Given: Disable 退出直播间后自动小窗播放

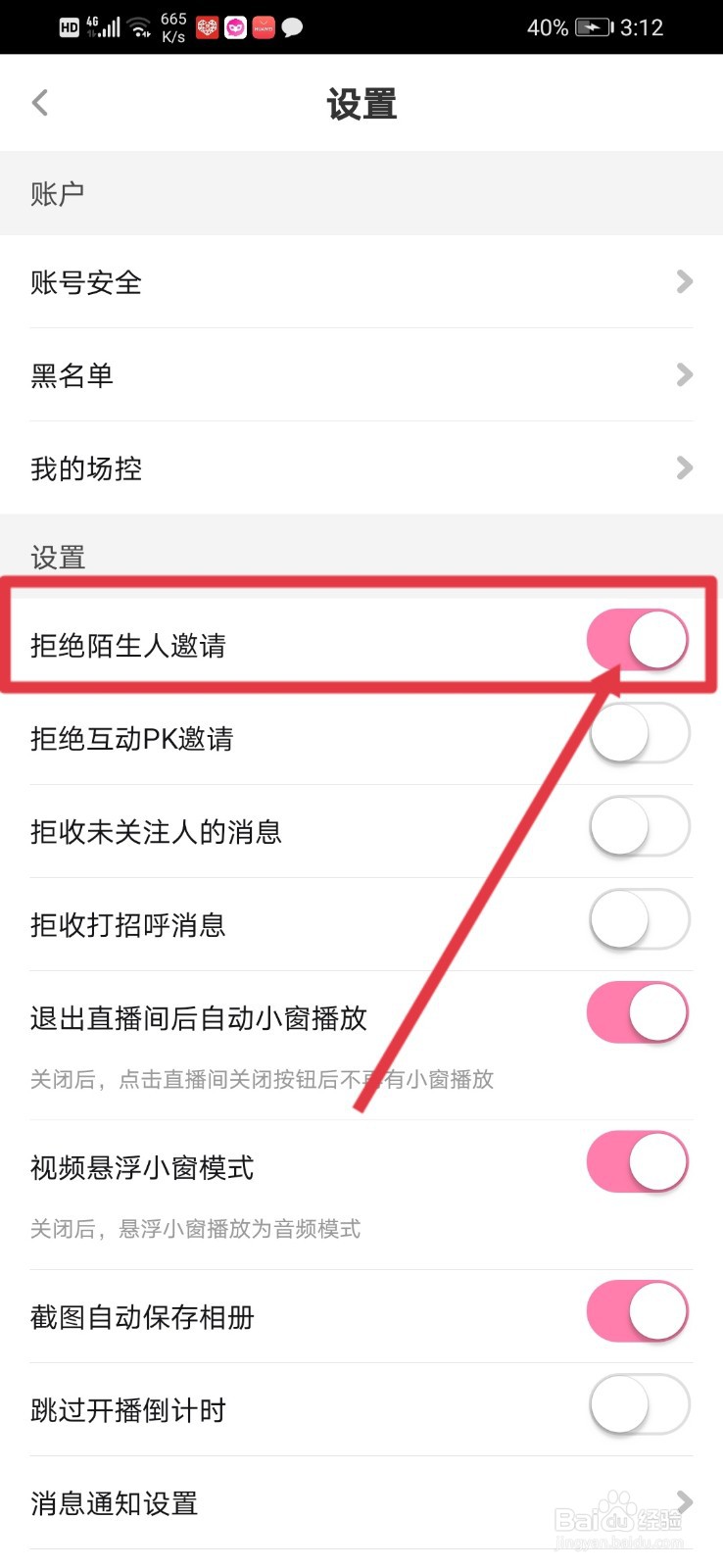Looking at the screenshot, I should click(637, 1011).
